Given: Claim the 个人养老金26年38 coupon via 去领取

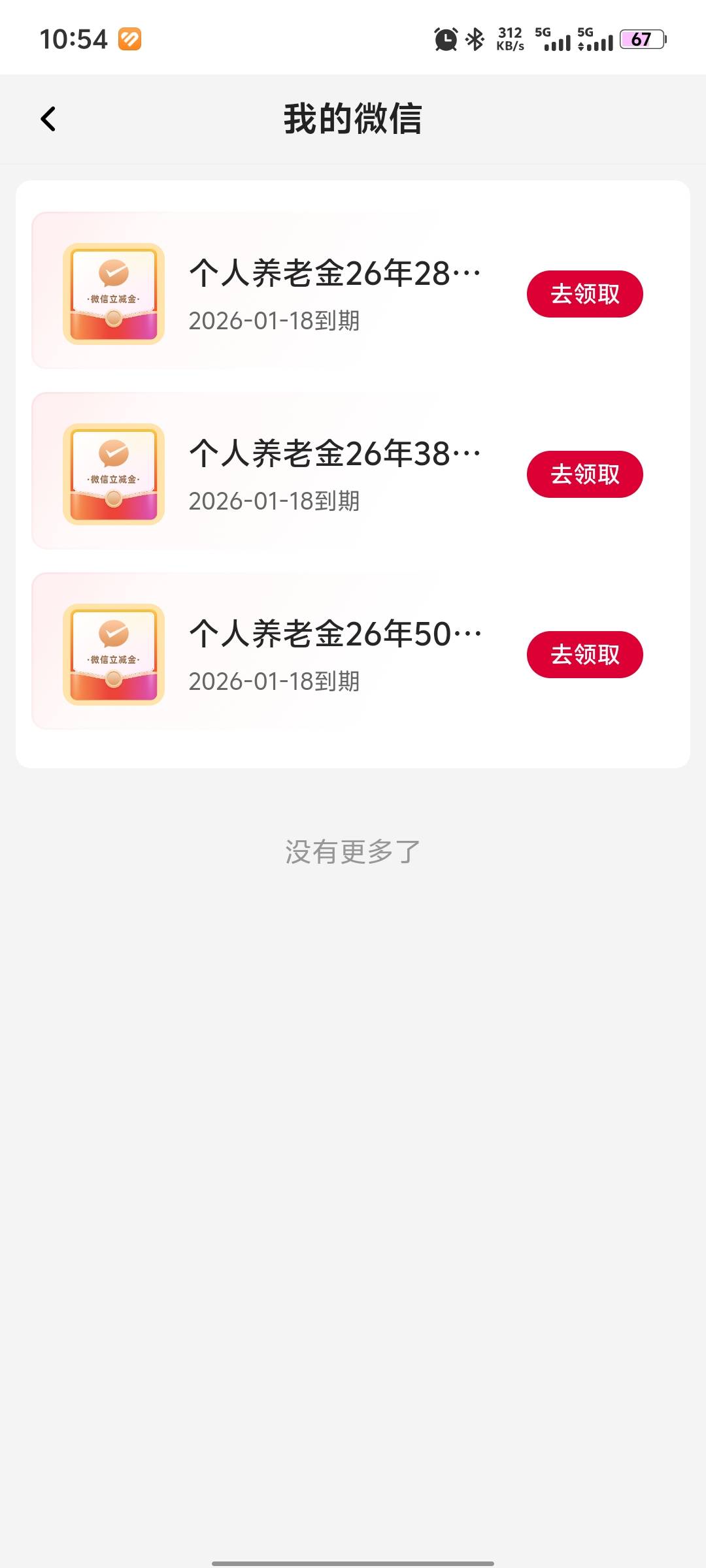Looking at the screenshot, I should 584,474.
